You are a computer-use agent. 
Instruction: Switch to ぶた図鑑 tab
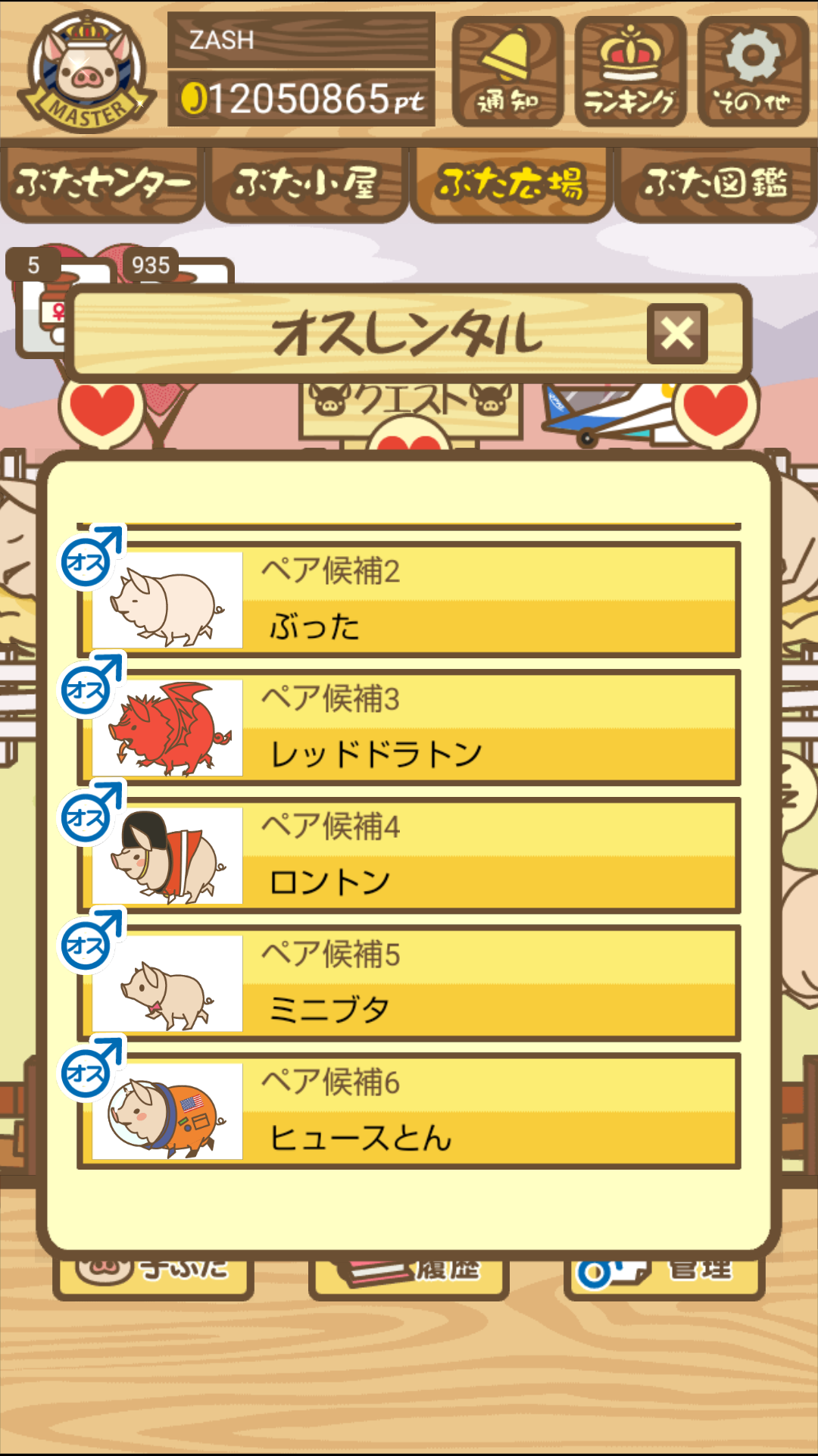tap(716, 183)
